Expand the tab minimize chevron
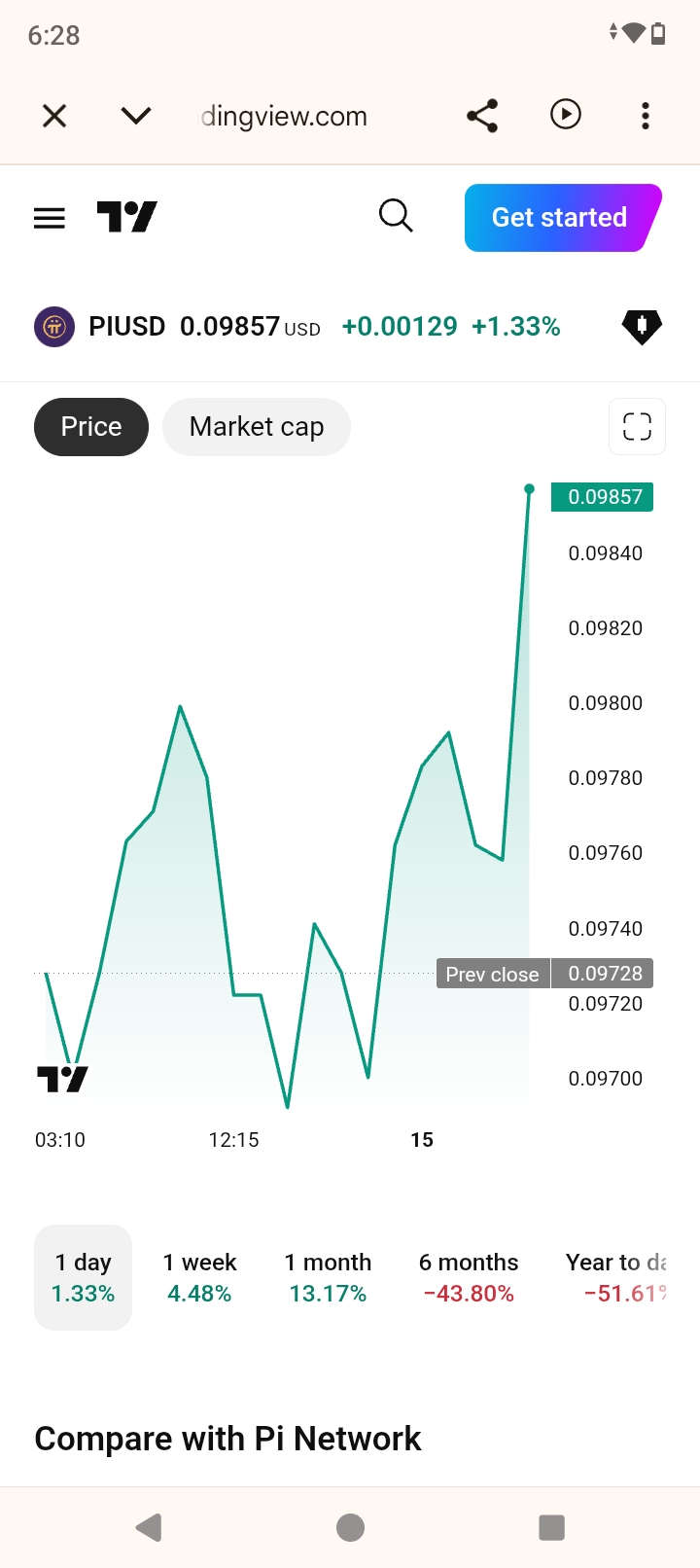The width and height of the screenshot is (700, 1568). click(x=136, y=116)
